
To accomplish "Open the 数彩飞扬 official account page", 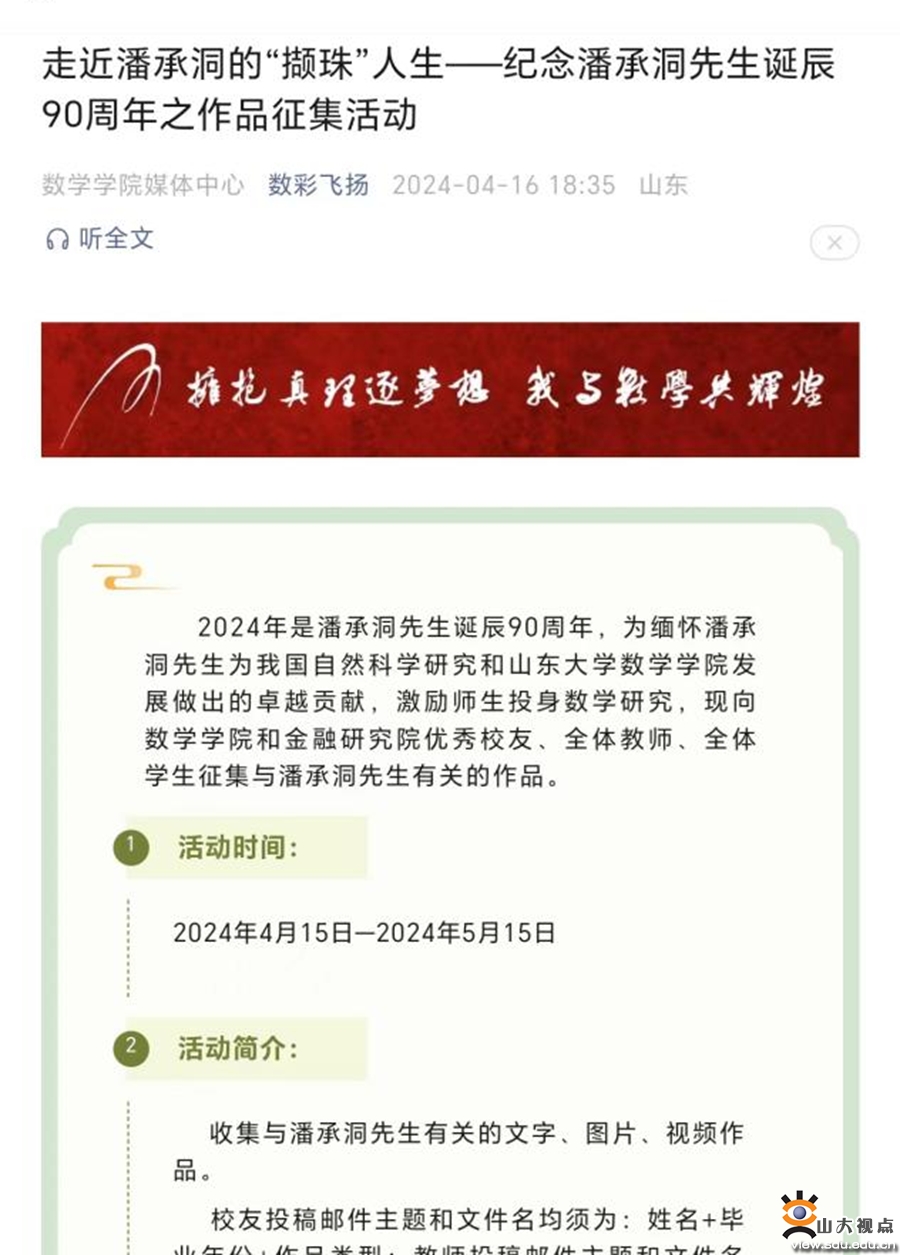I will [318, 185].
